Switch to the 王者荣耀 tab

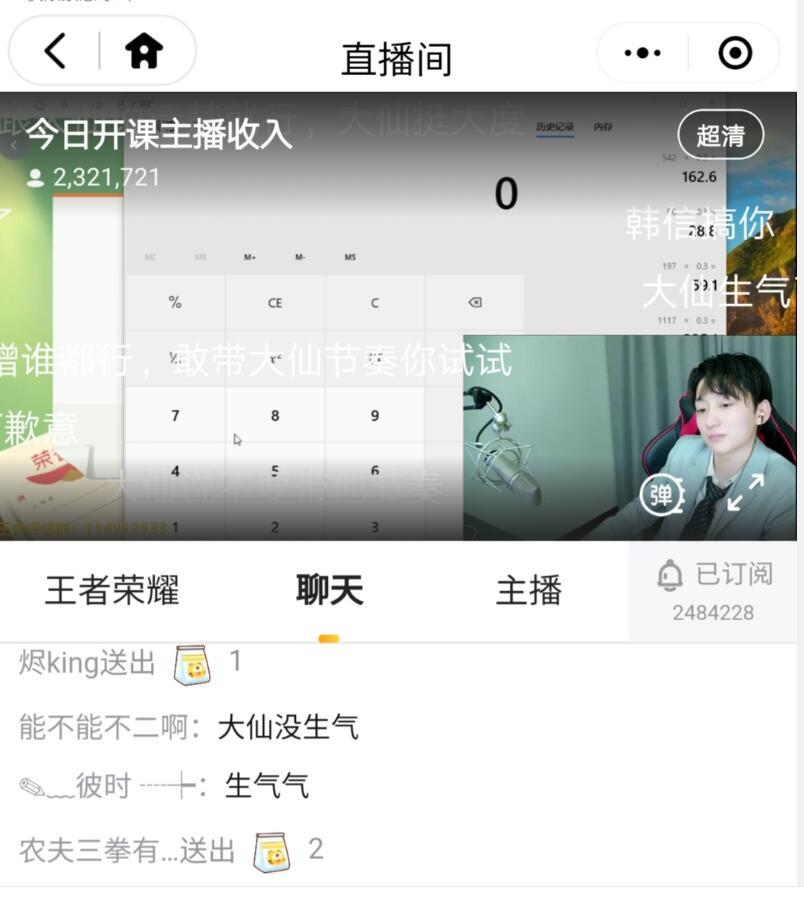(112, 590)
